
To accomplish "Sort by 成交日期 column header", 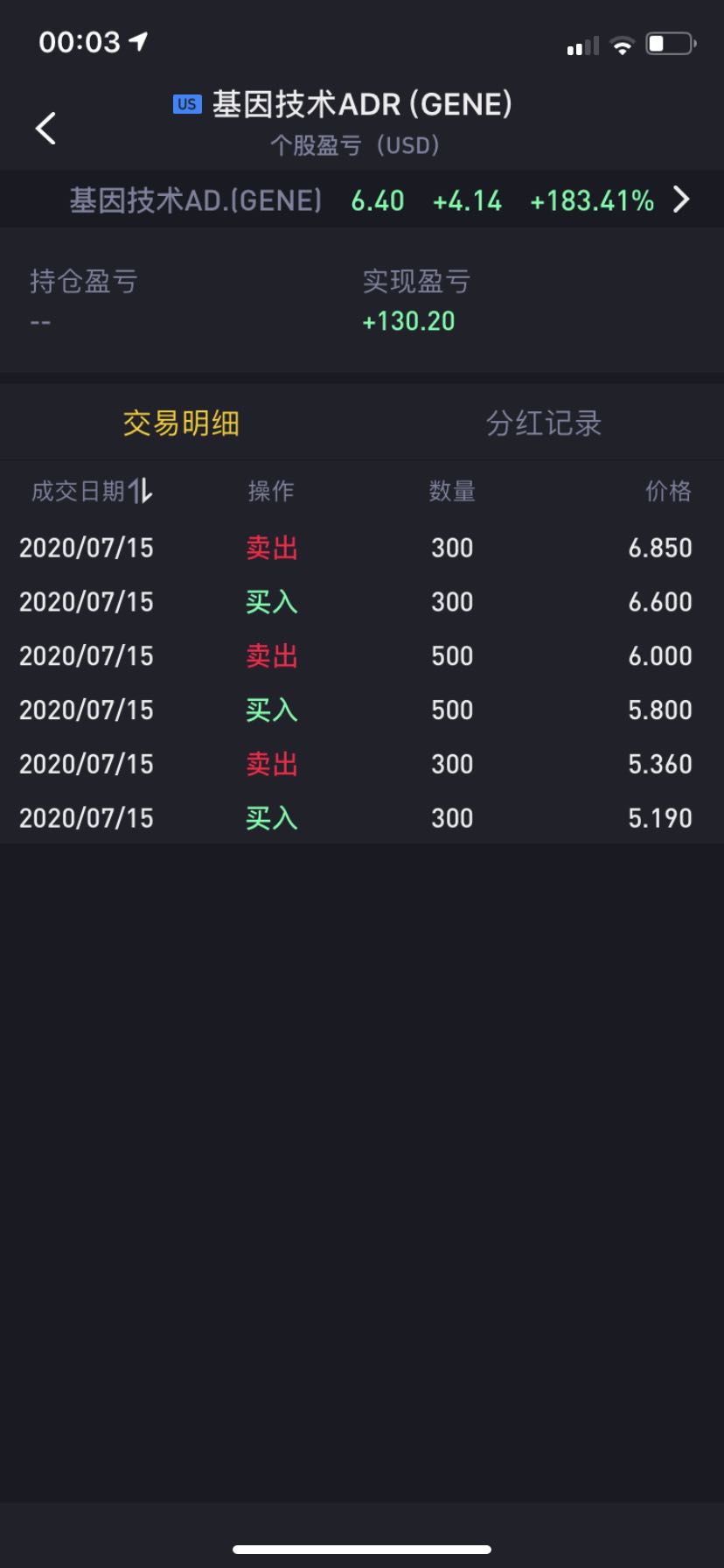I will coord(92,491).
